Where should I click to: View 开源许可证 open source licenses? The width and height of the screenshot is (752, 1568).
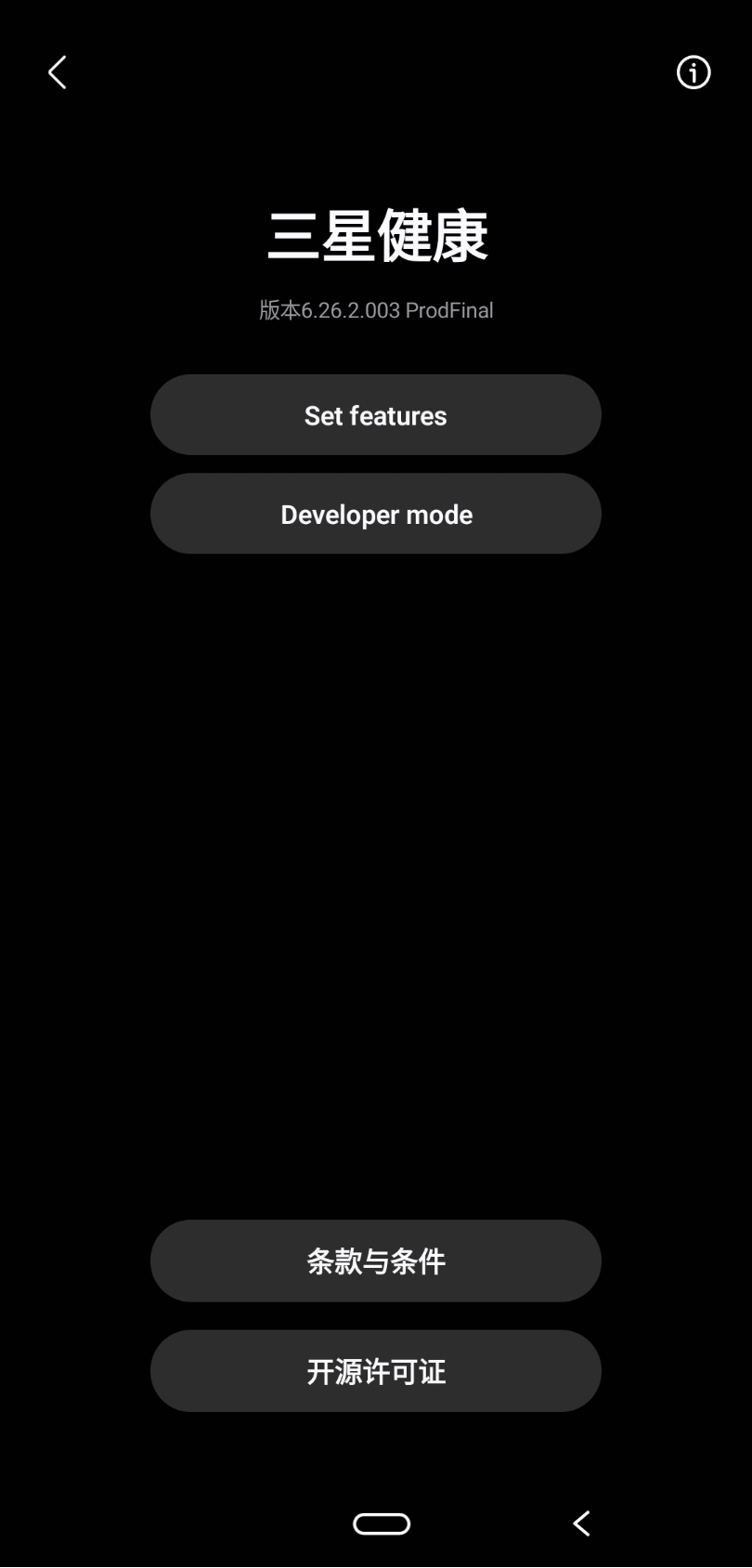375,1371
